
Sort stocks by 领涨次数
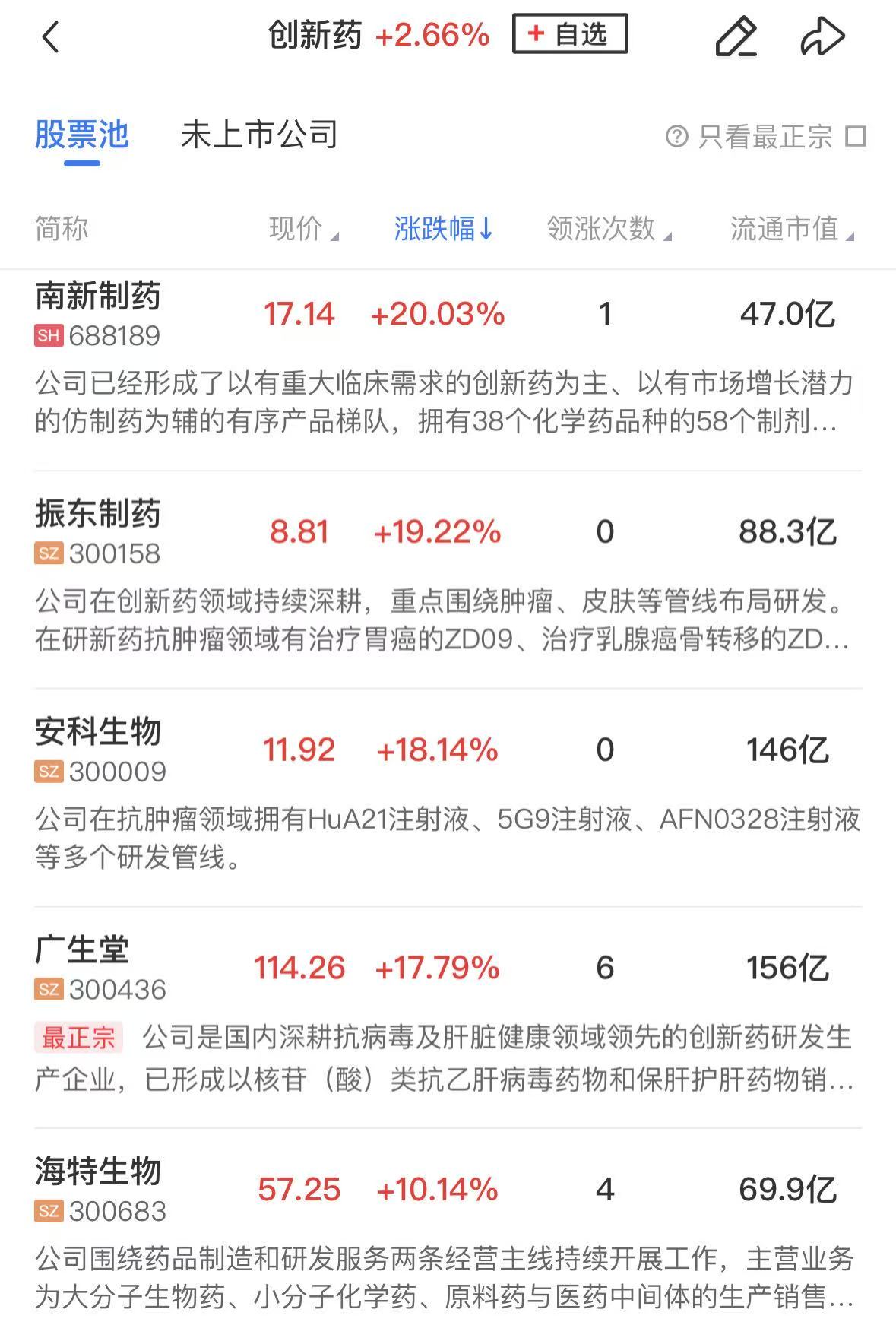point(609,228)
